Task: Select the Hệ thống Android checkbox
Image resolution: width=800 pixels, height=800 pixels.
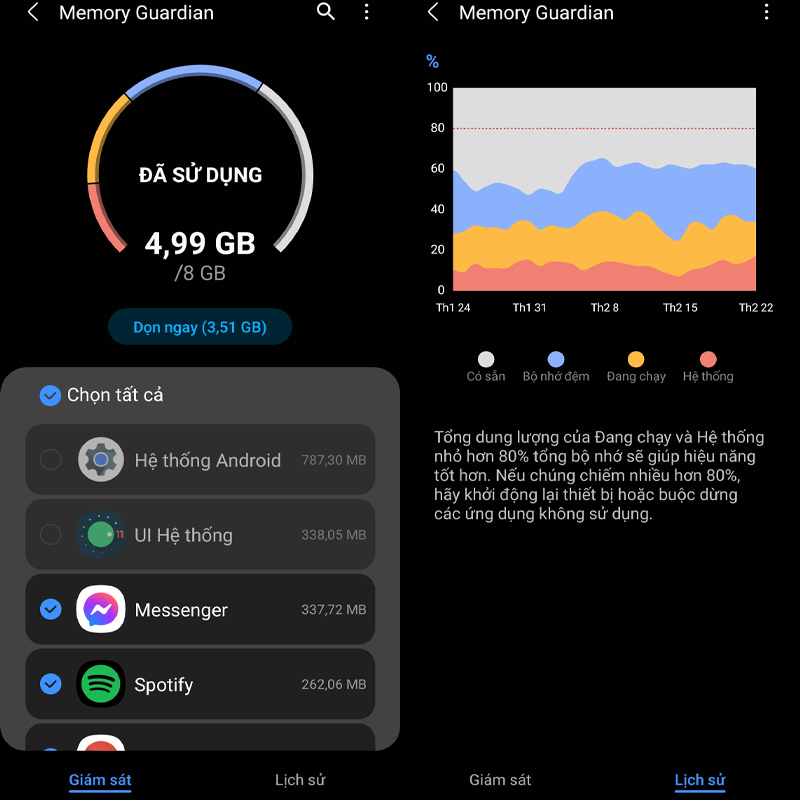Action: pos(50,460)
